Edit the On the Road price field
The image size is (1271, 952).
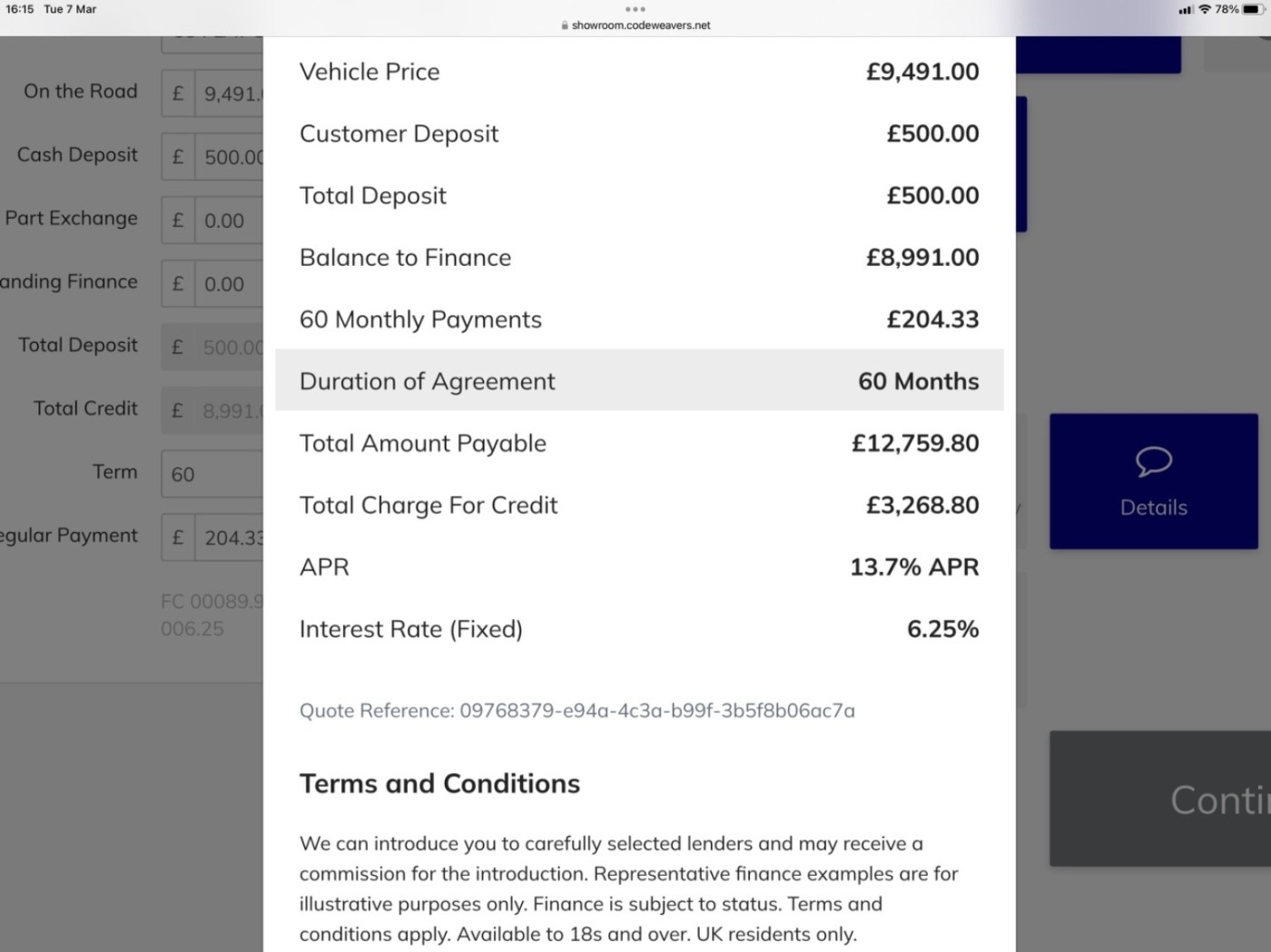pyautogui.click(x=229, y=93)
